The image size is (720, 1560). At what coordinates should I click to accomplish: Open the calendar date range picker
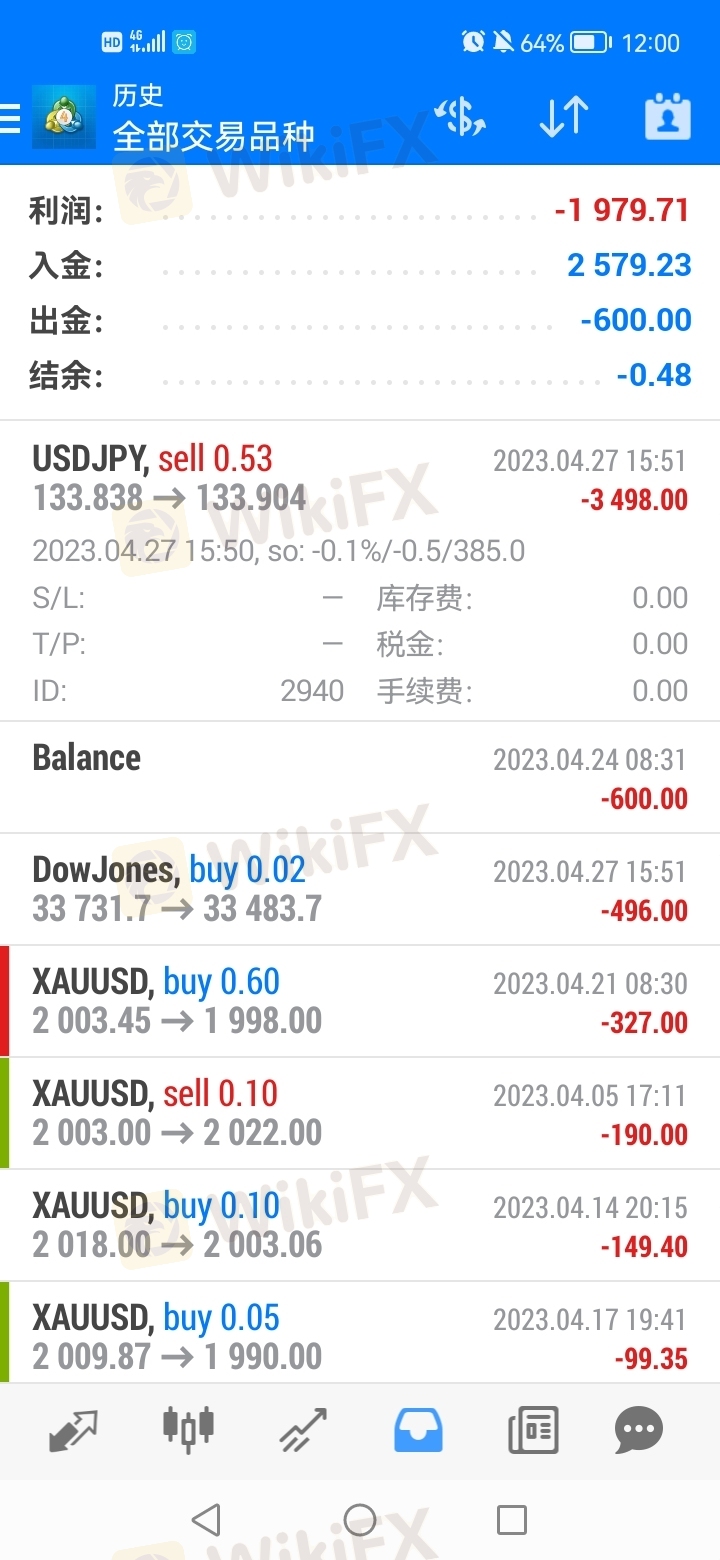tap(667, 117)
